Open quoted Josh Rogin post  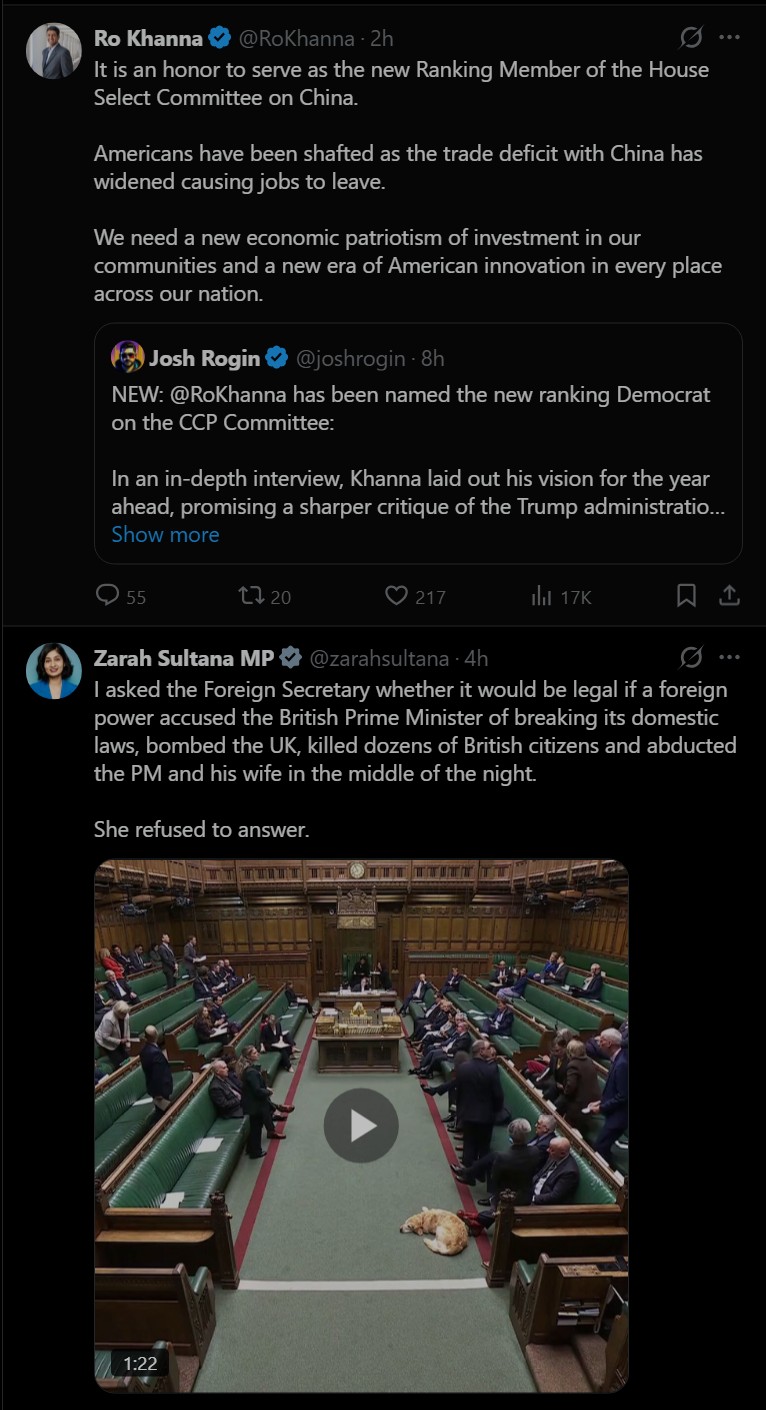pos(418,450)
